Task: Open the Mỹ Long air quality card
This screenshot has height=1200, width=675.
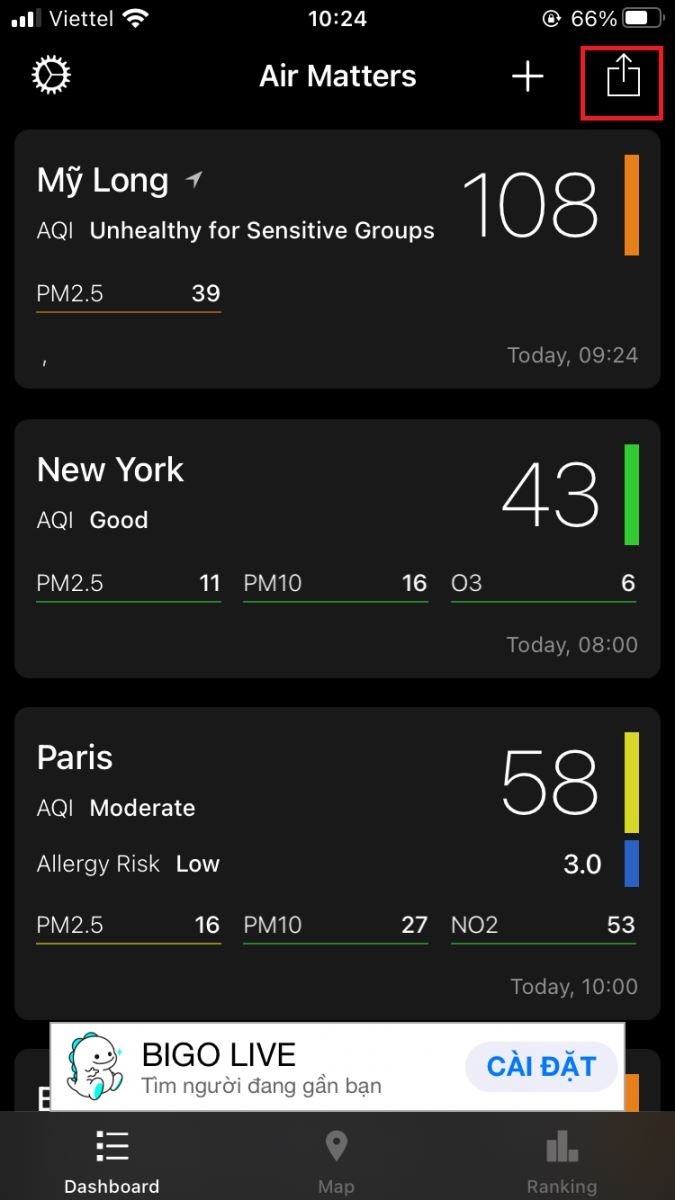Action: pos(337,259)
